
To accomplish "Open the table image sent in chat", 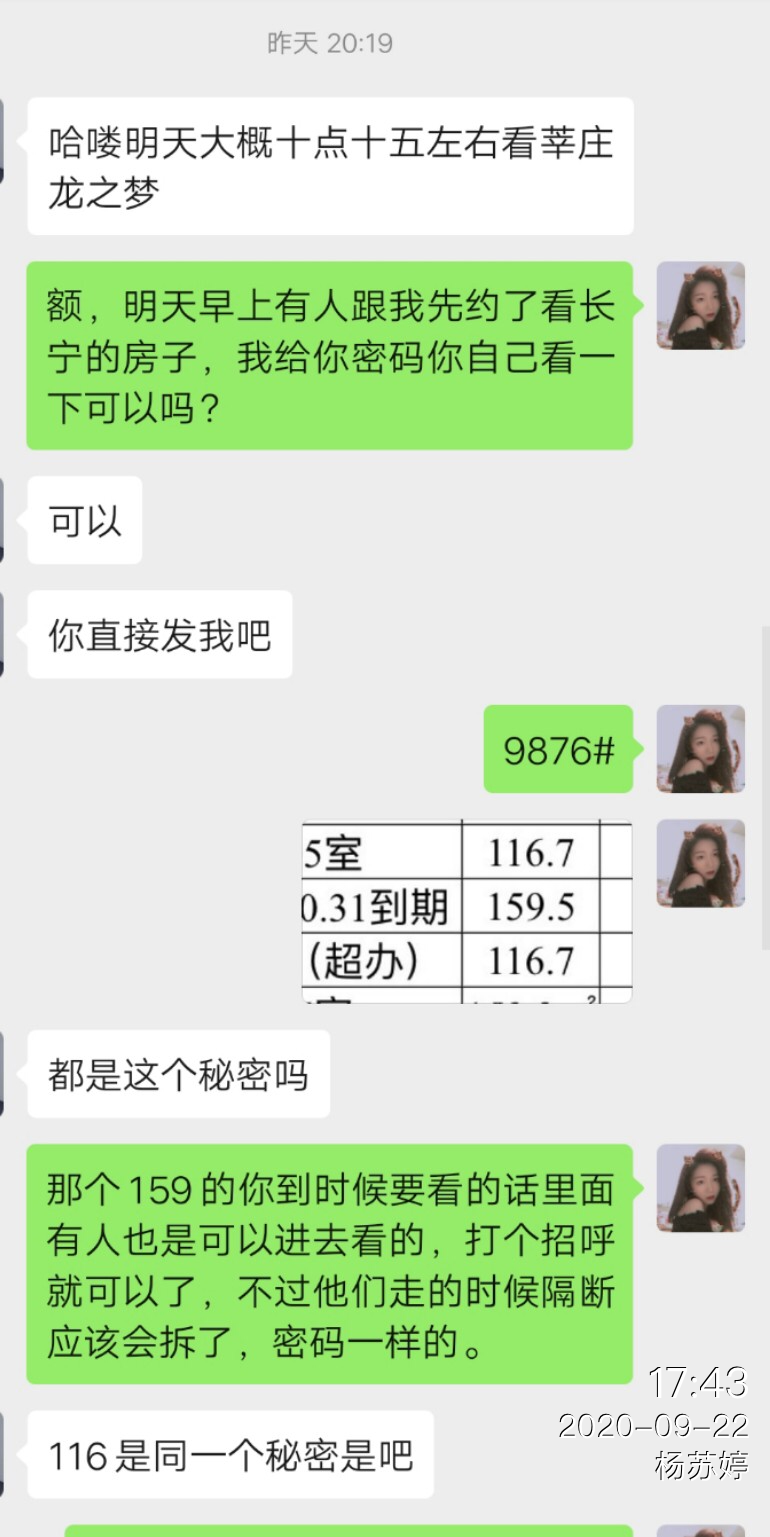I will [467, 912].
